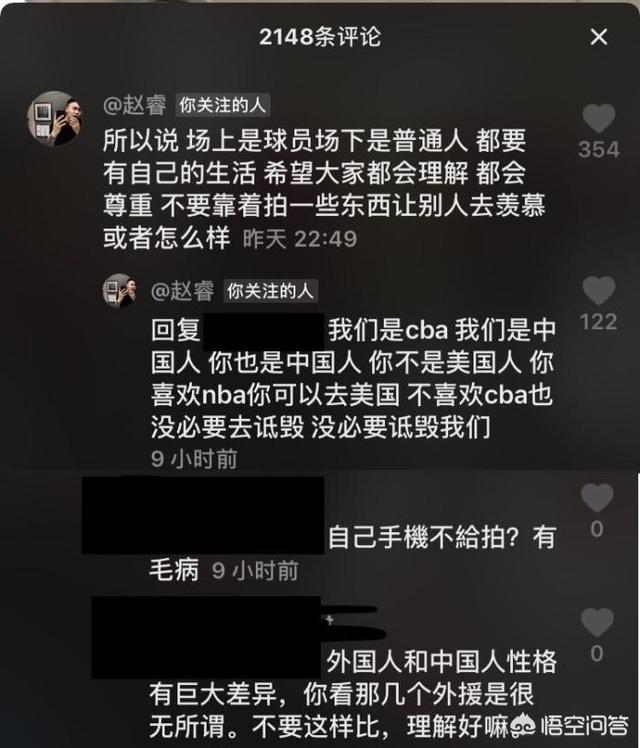This screenshot has width=640, height=748.
Task: Like the comment about 外国人和中国人性格
Action: click(597, 622)
